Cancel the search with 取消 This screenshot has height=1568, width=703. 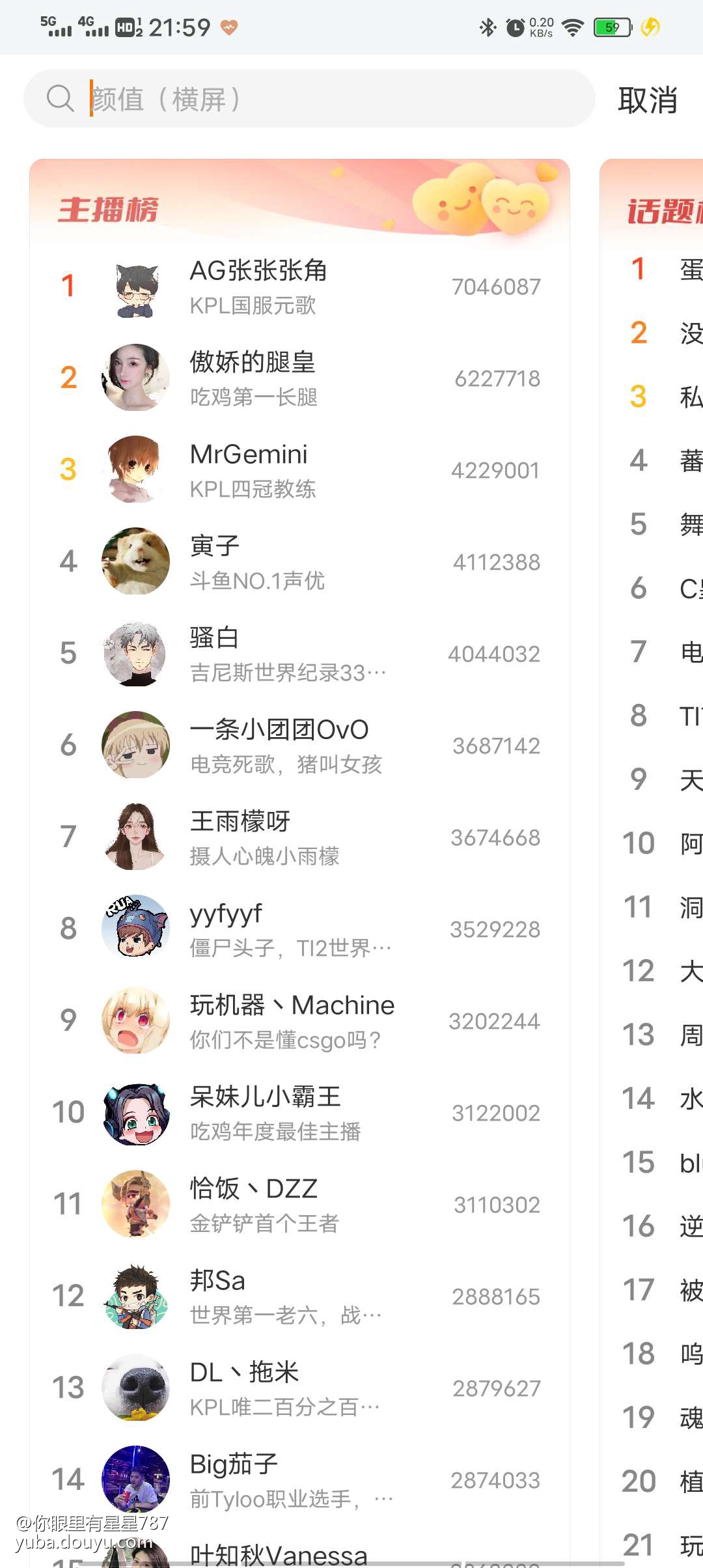point(647,100)
